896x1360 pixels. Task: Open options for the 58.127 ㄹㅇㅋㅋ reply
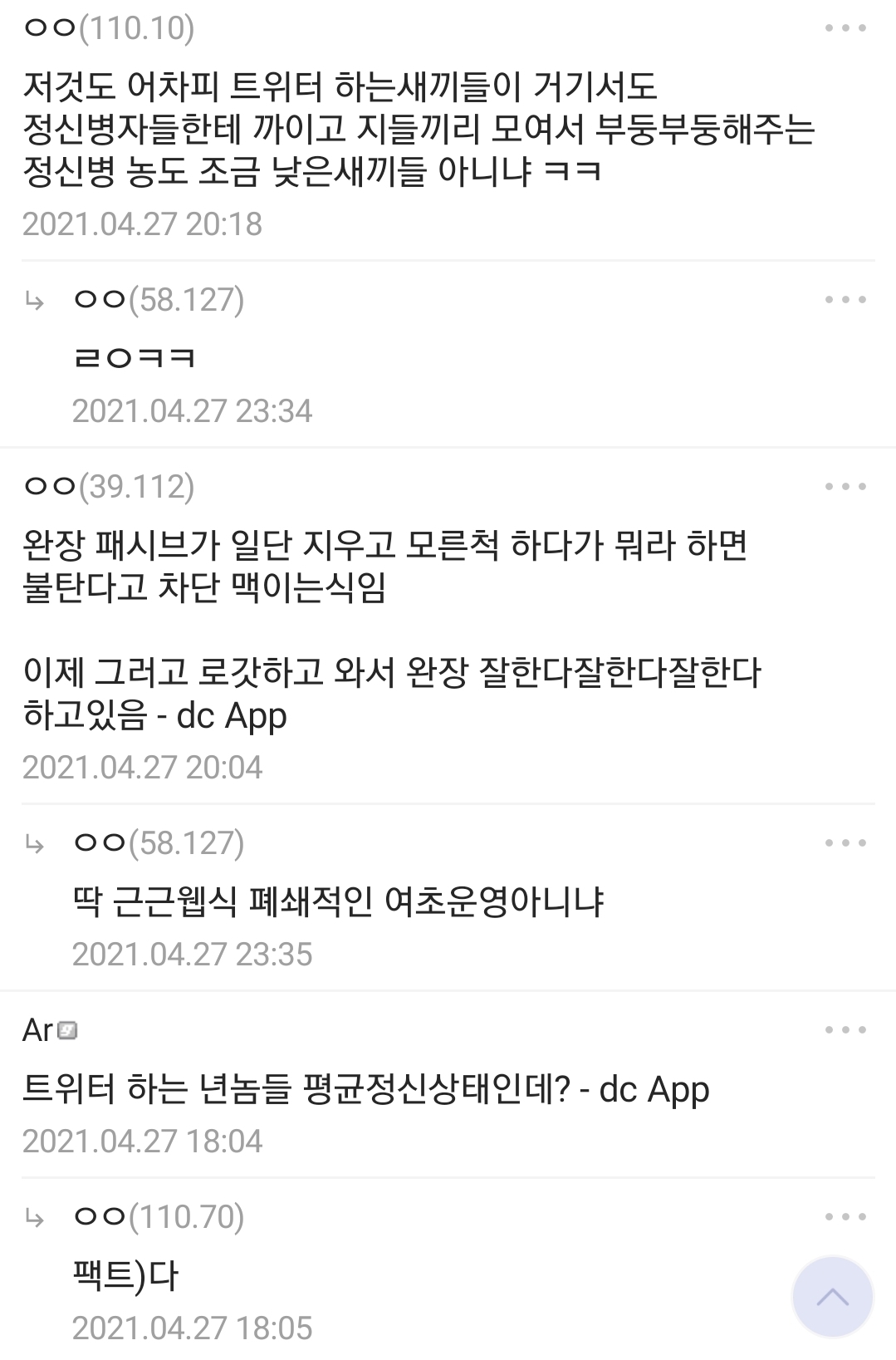pos(845,299)
